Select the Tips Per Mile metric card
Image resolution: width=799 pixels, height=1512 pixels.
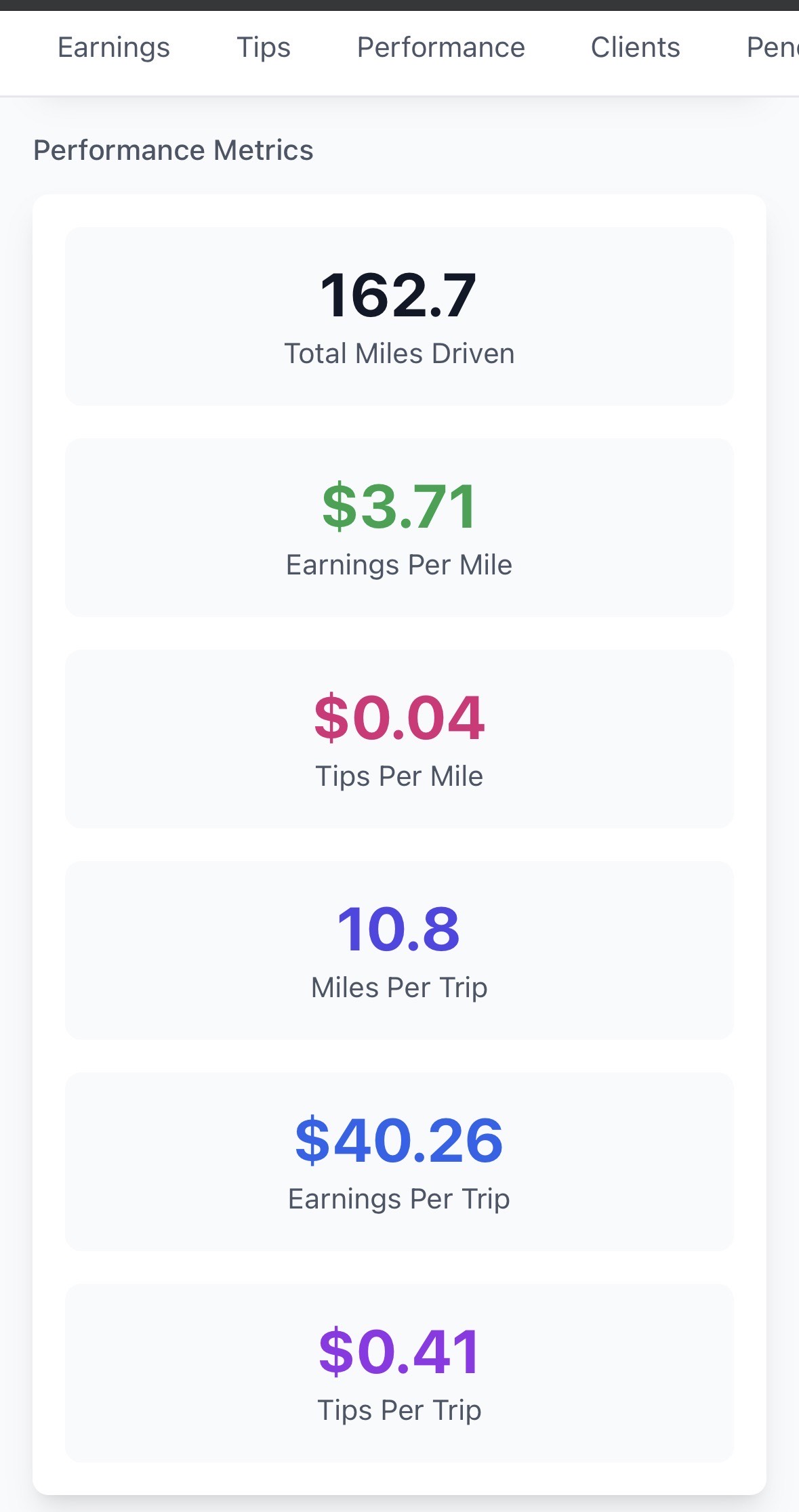[x=399, y=738]
